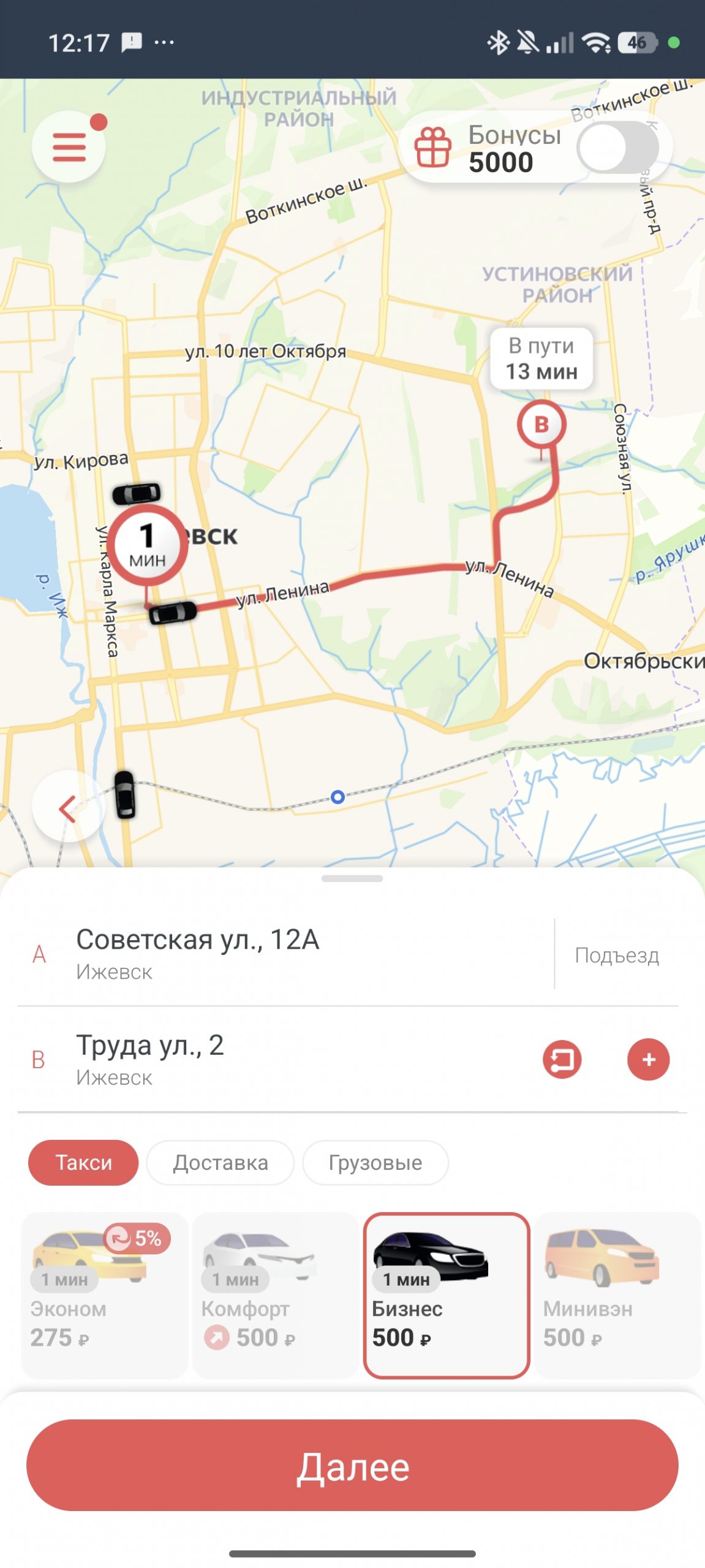Tap the back arrow on the map
705x1568 pixels.
tap(68, 808)
